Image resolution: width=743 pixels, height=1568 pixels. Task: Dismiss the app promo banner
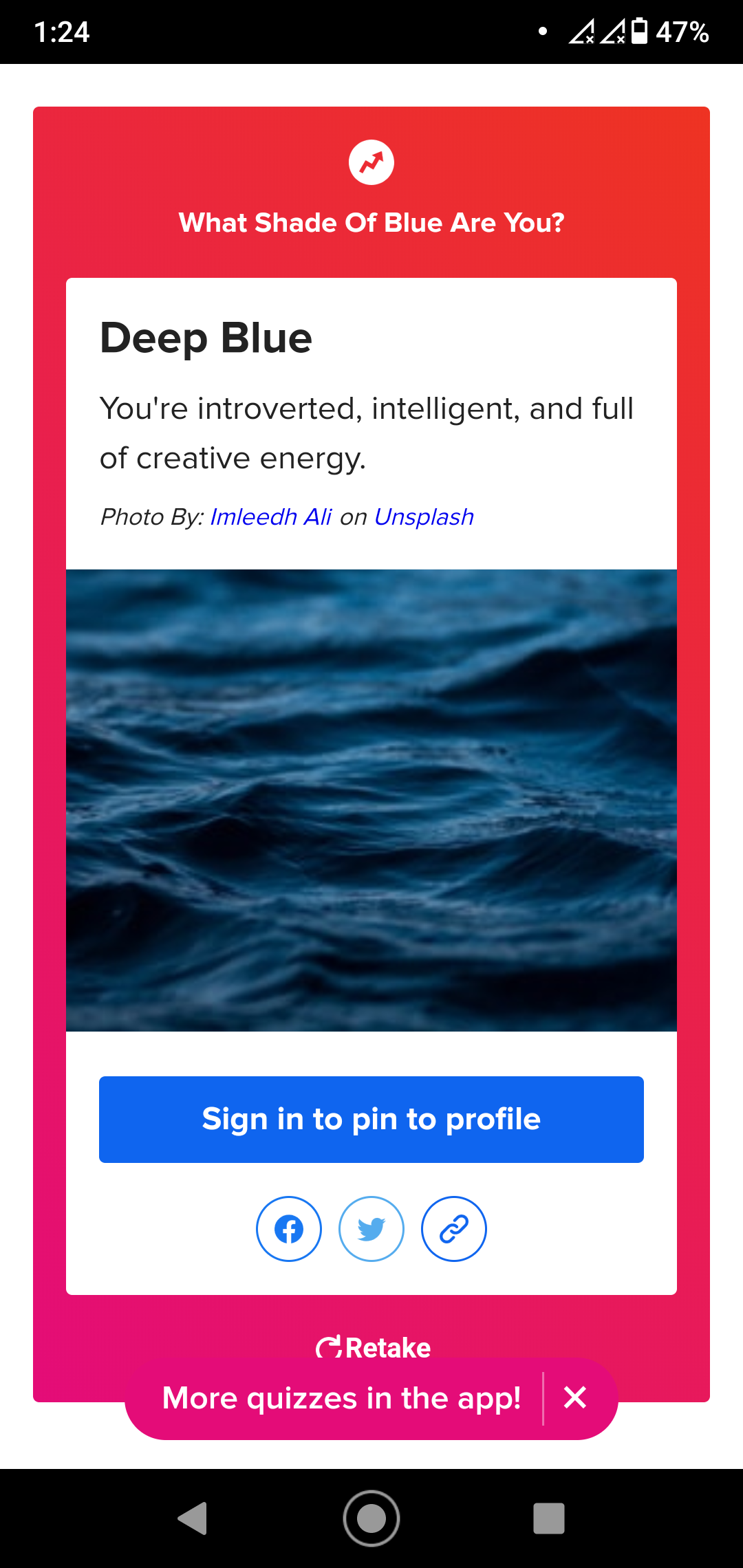[x=575, y=1397]
